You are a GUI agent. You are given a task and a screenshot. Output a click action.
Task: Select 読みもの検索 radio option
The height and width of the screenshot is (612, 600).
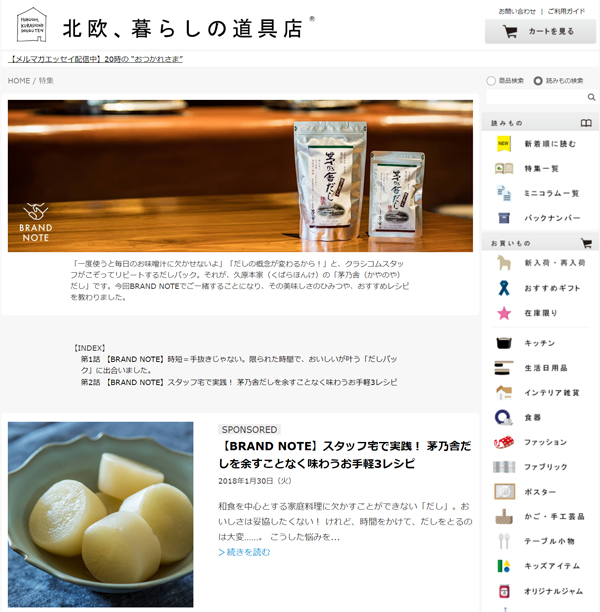[x=539, y=80]
